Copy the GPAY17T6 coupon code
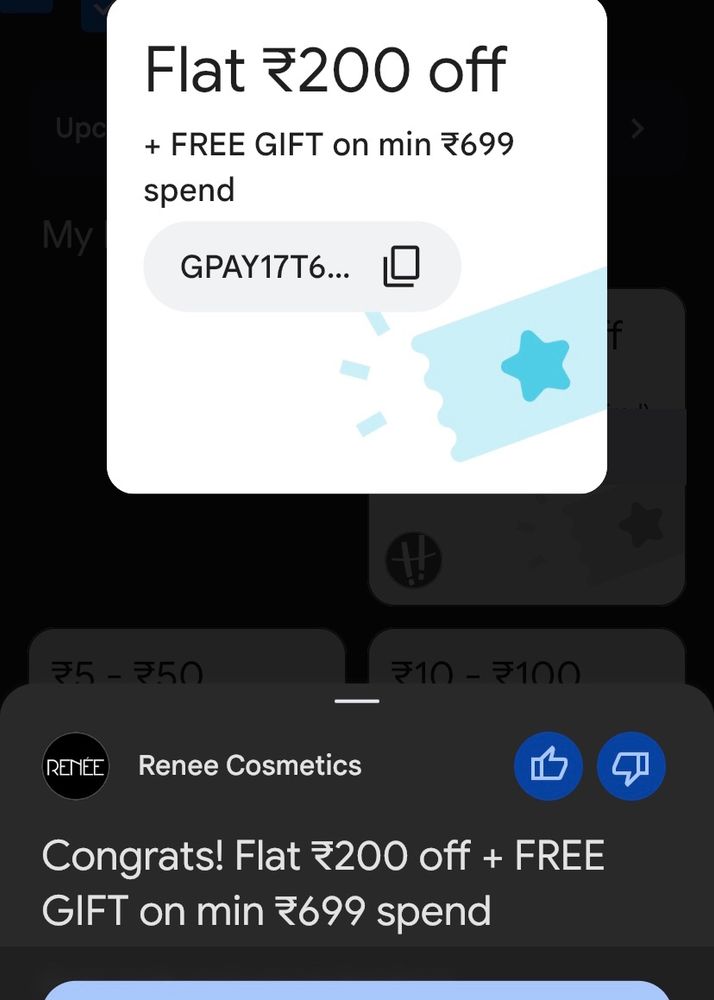714x1000 pixels. point(401,266)
